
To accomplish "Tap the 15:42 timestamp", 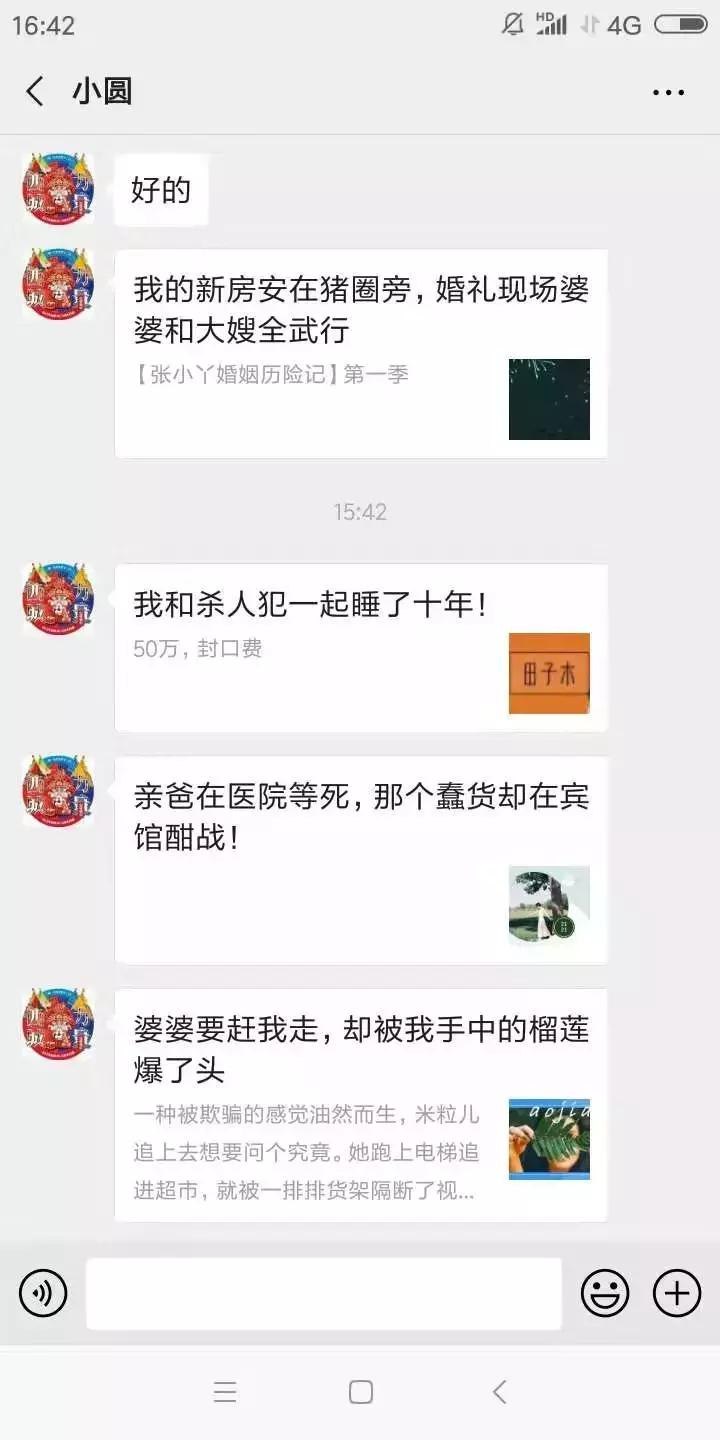I will click(x=360, y=513).
